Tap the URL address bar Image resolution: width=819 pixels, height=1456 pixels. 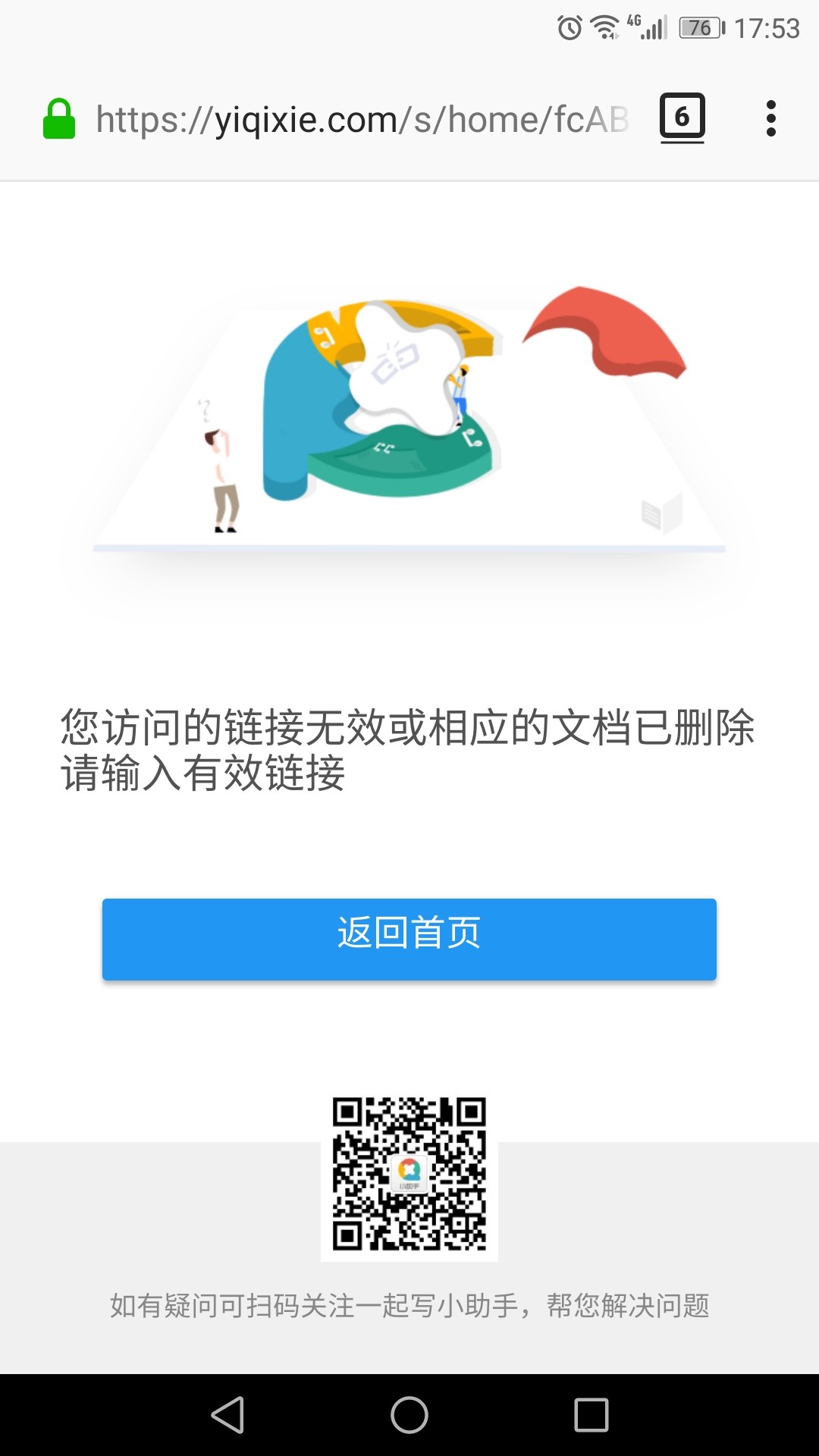tap(362, 120)
